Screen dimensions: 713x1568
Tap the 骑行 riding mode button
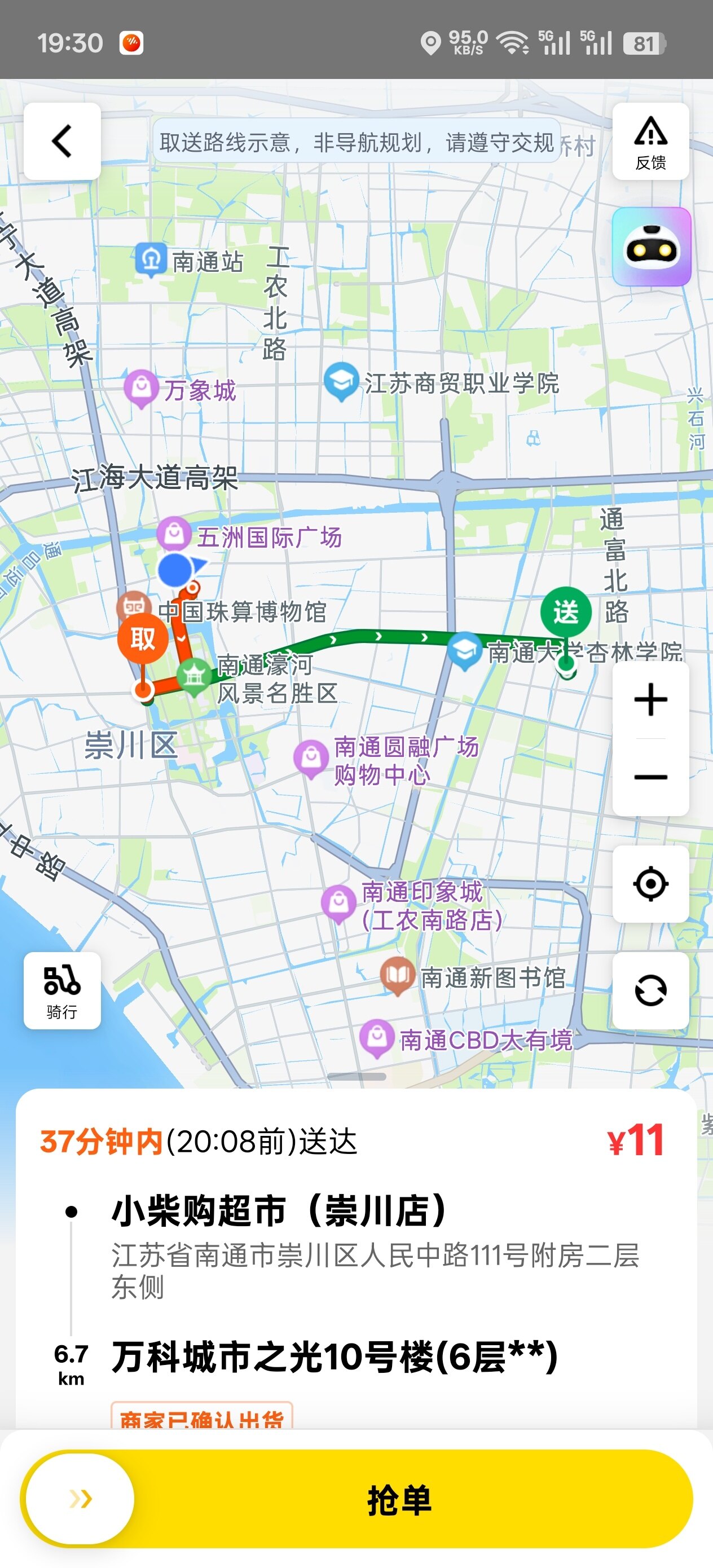click(x=62, y=990)
